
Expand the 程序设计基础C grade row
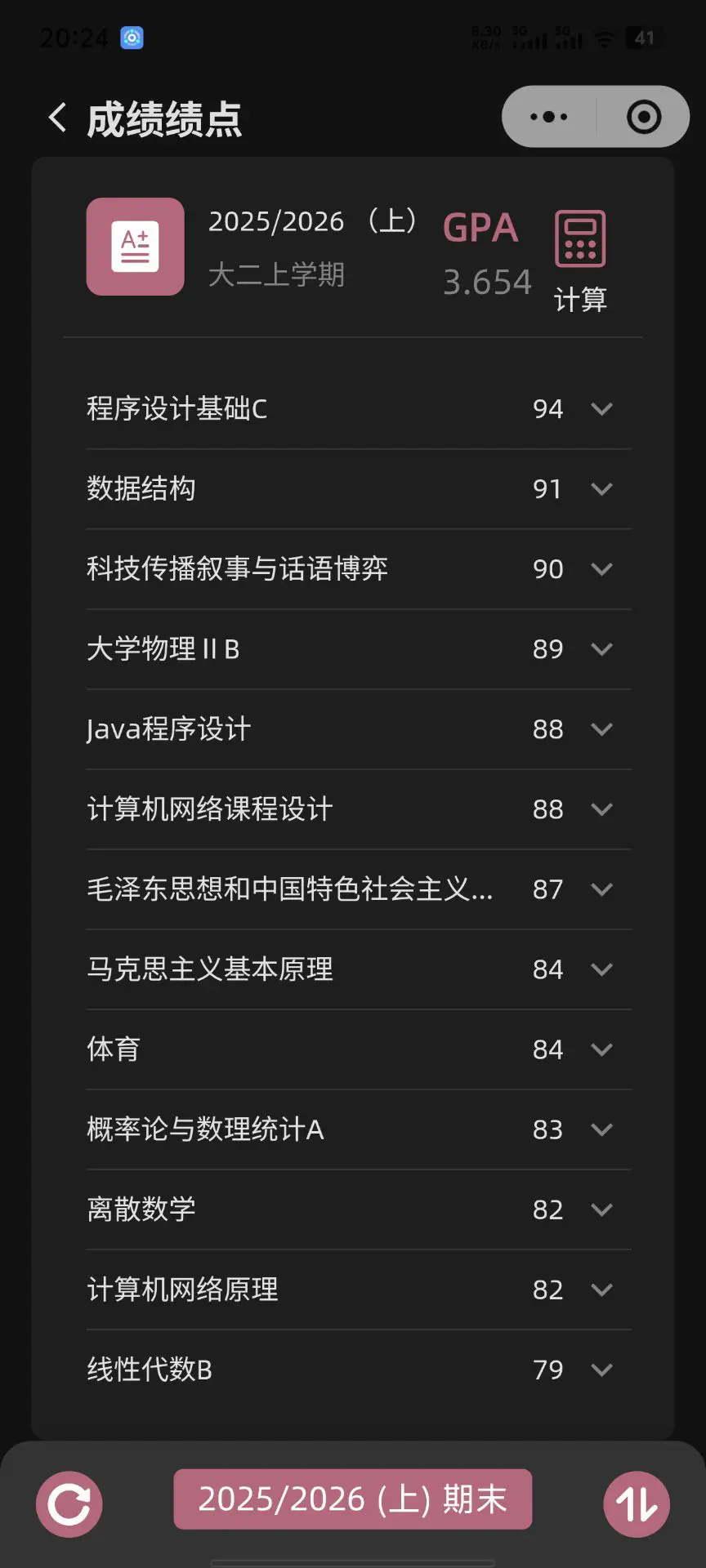pyautogui.click(x=602, y=408)
